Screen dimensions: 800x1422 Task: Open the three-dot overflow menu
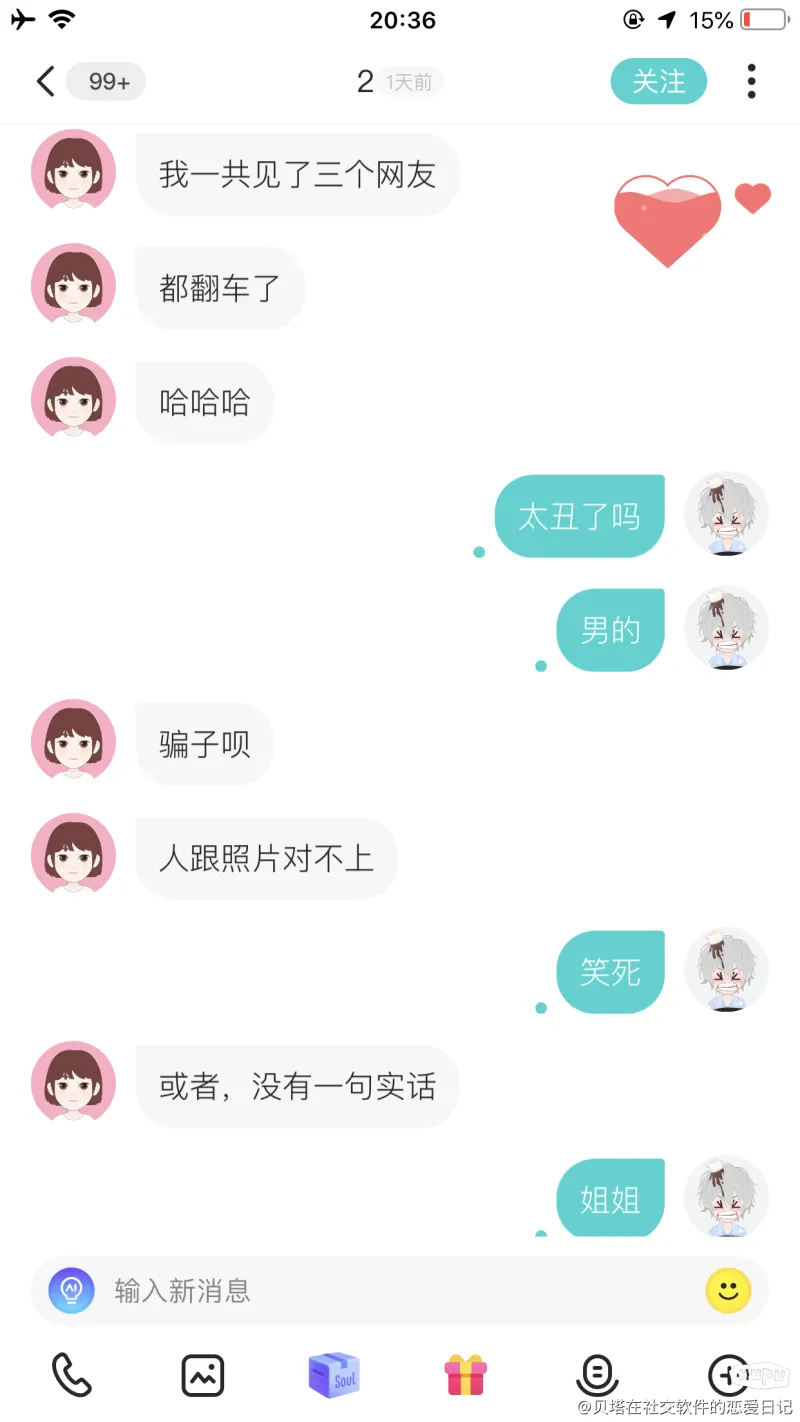tap(751, 81)
